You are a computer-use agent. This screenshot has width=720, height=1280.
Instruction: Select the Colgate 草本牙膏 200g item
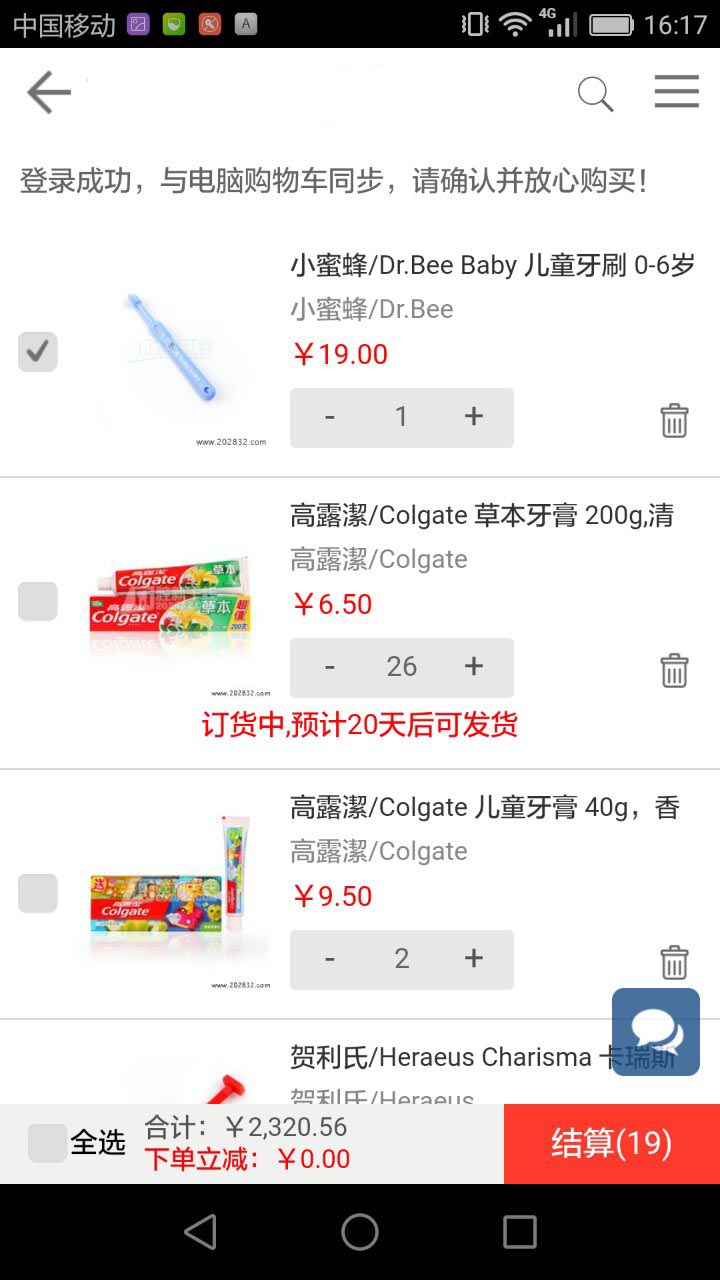[38, 602]
